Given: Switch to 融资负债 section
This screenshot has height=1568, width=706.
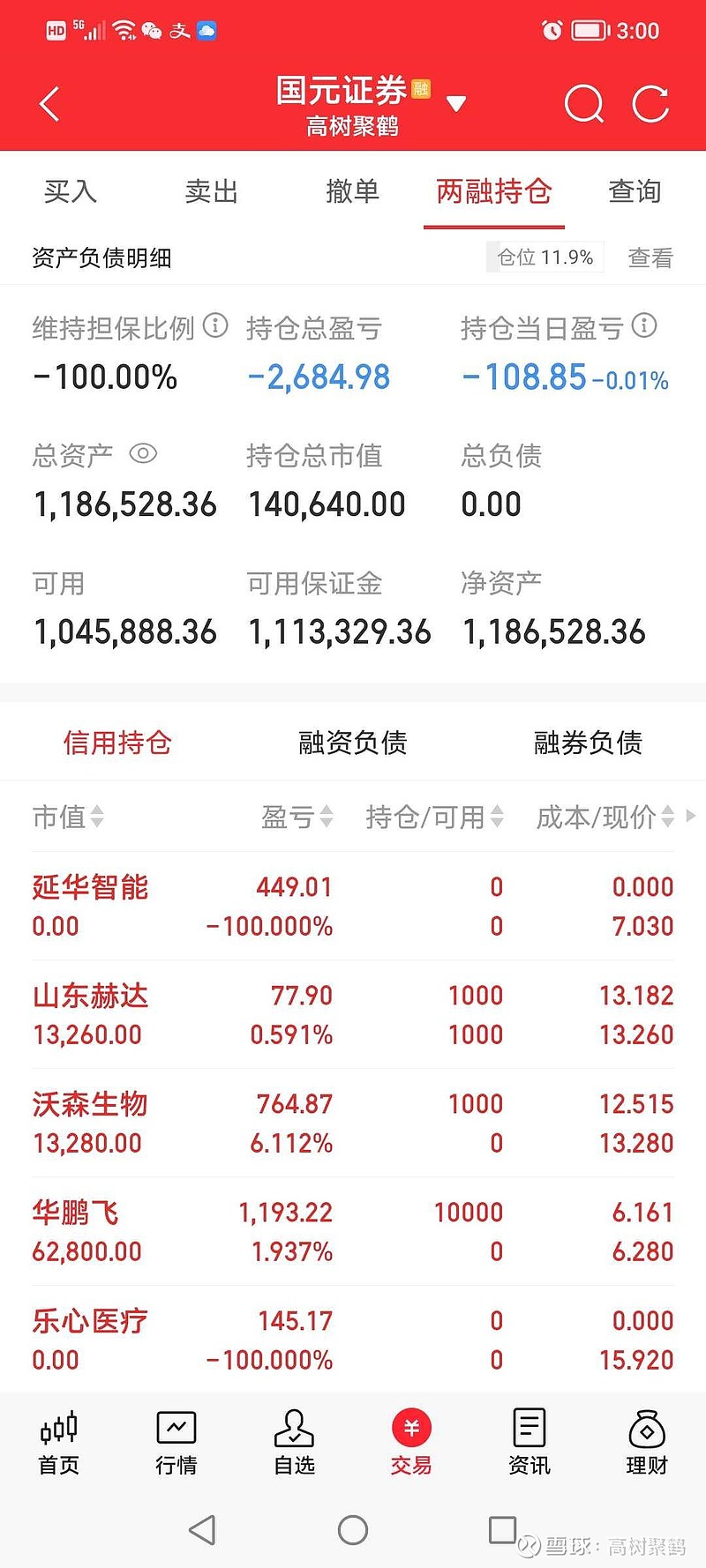Looking at the screenshot, I should click(353, 743).
